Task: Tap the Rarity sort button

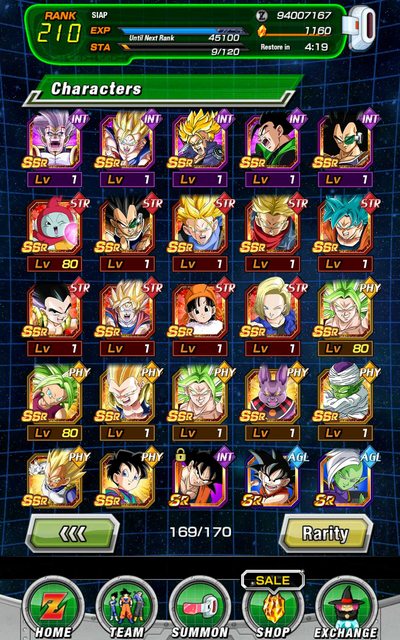Action: (326, 533)
